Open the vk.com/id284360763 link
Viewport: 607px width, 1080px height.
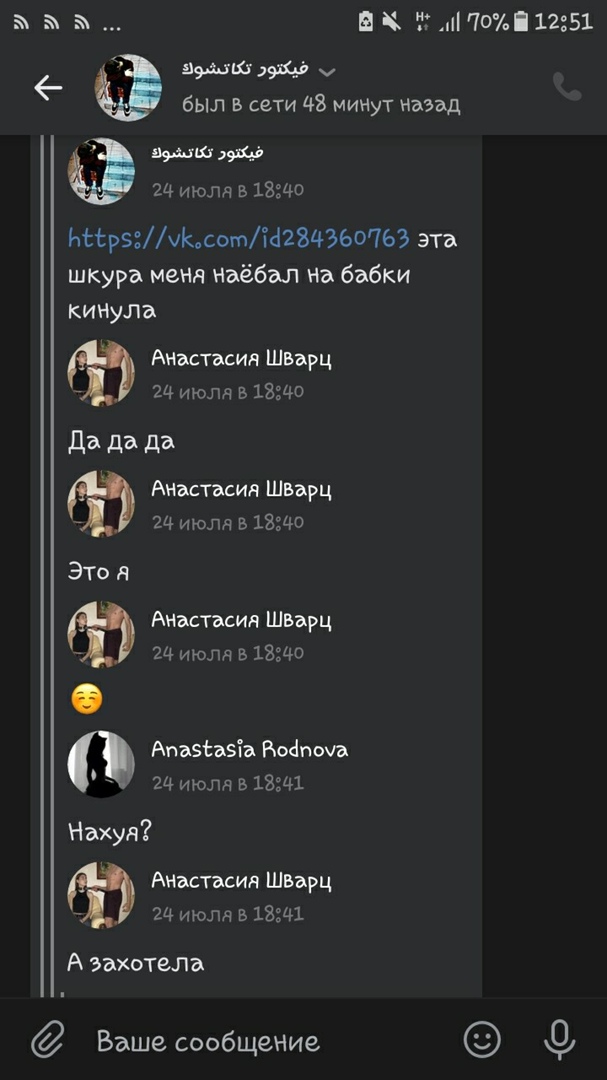238,239
